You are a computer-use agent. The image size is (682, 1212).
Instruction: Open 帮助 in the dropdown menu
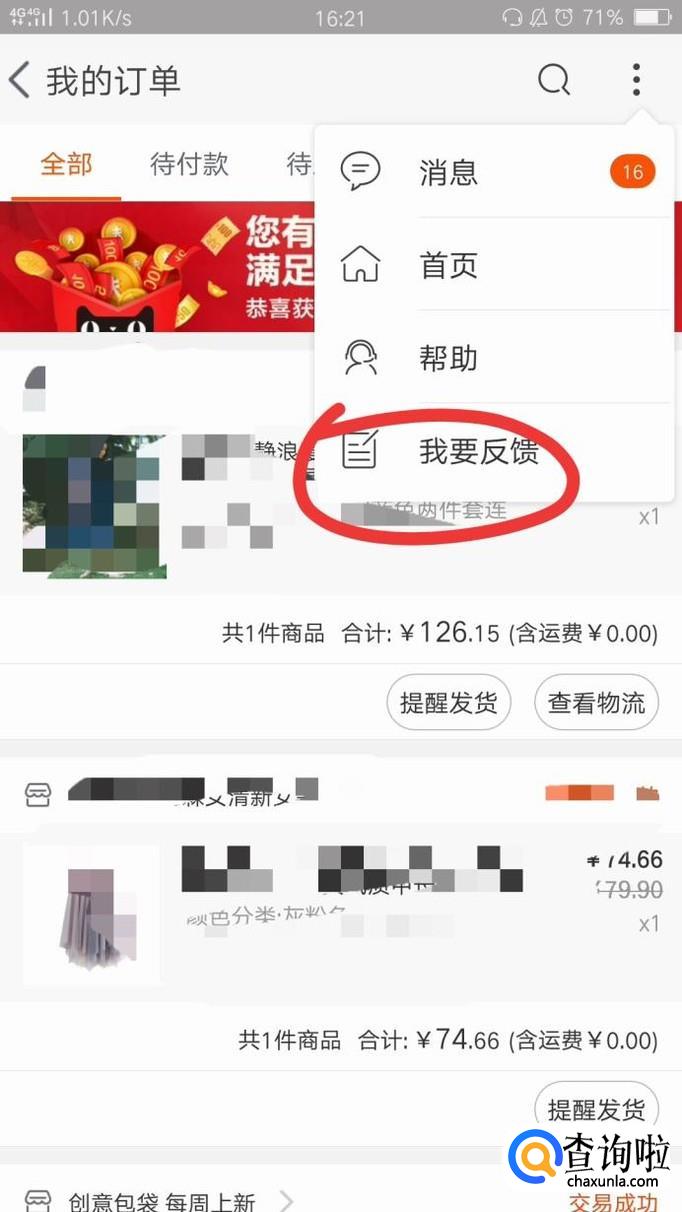tap(448, 358)
